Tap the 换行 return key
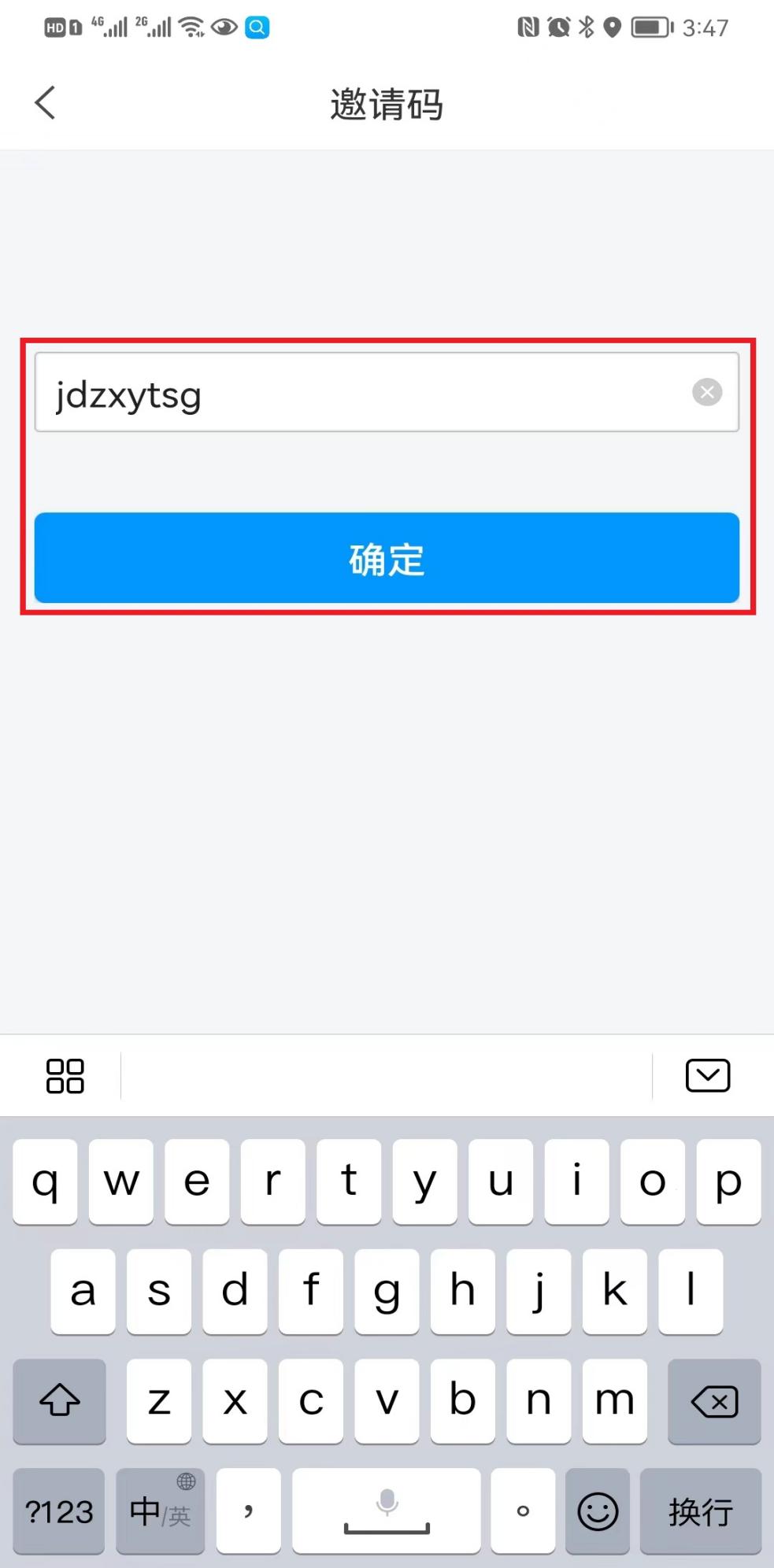The image size is (774, 1568). (700, 1511)
